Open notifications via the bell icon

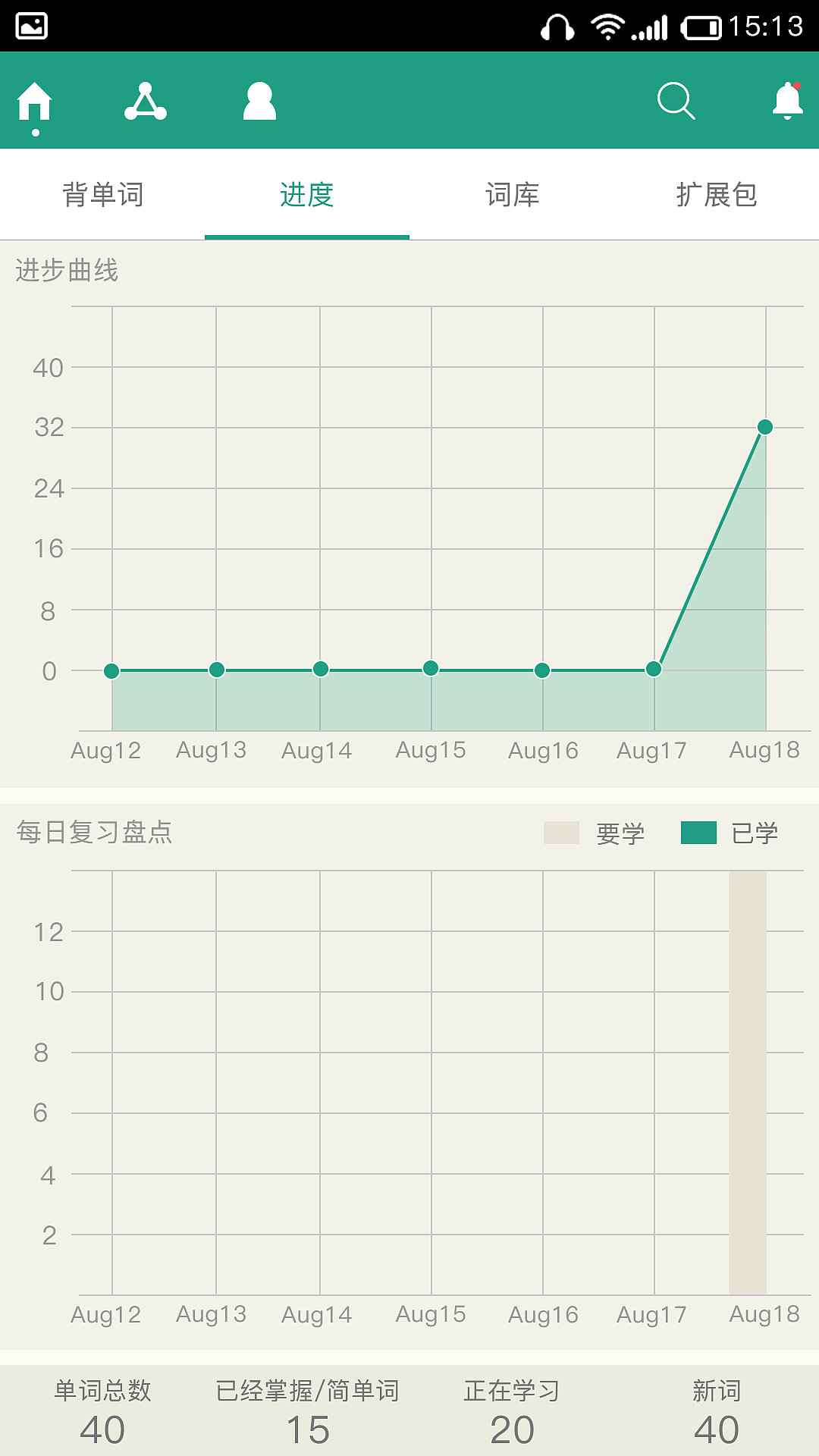pyautogui.click(x=786, y=101)
